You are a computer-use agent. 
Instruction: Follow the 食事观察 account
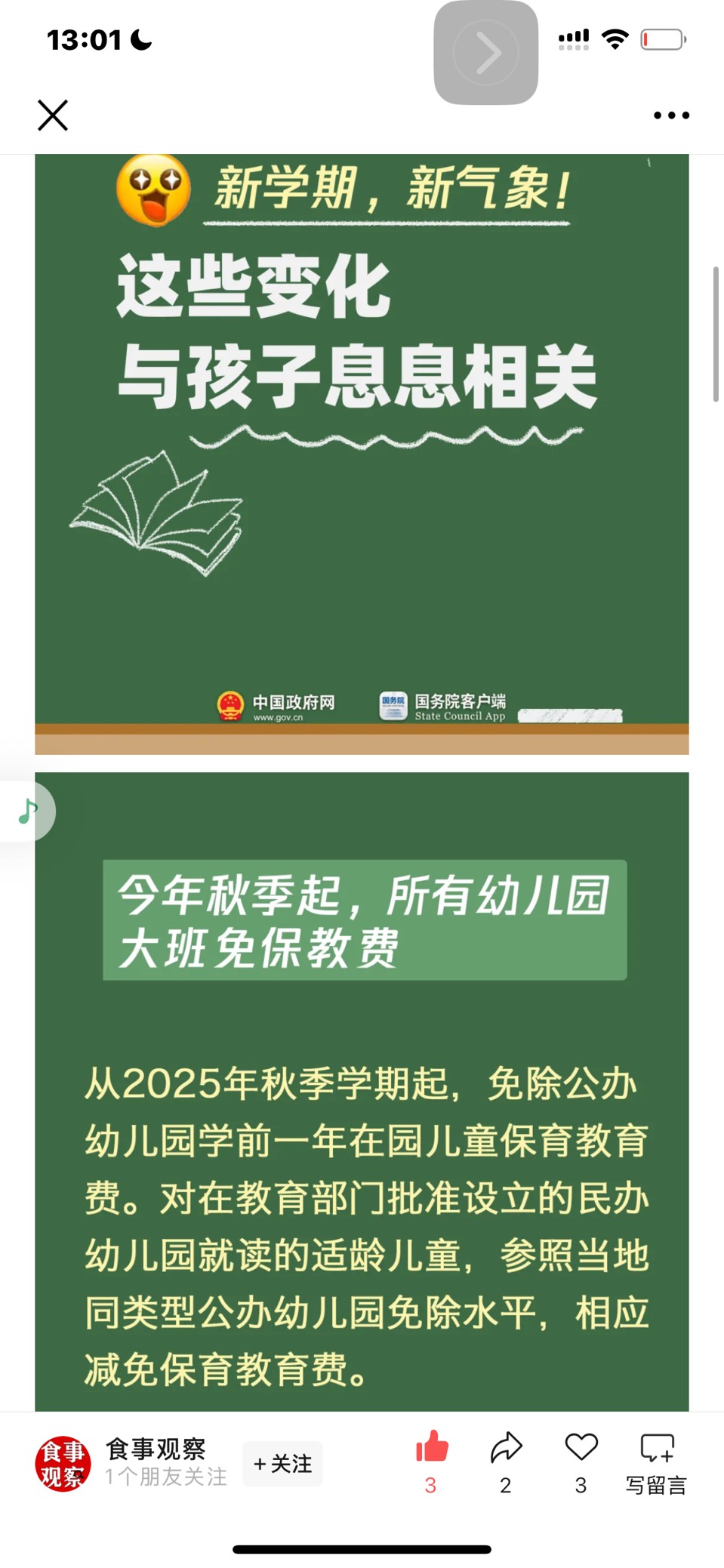tap(282, 1463)
